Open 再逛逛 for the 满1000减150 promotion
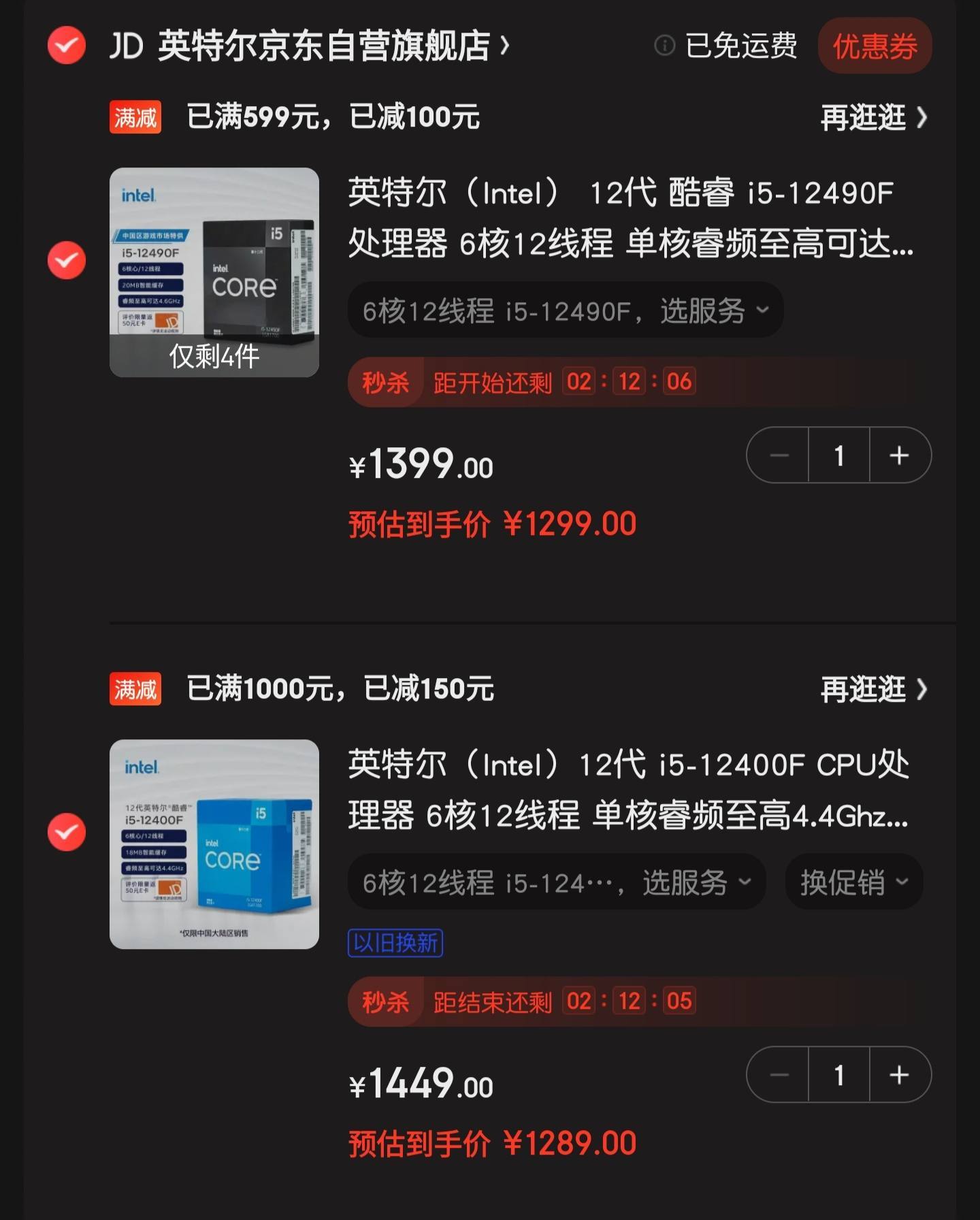 [x=874, y=690]
